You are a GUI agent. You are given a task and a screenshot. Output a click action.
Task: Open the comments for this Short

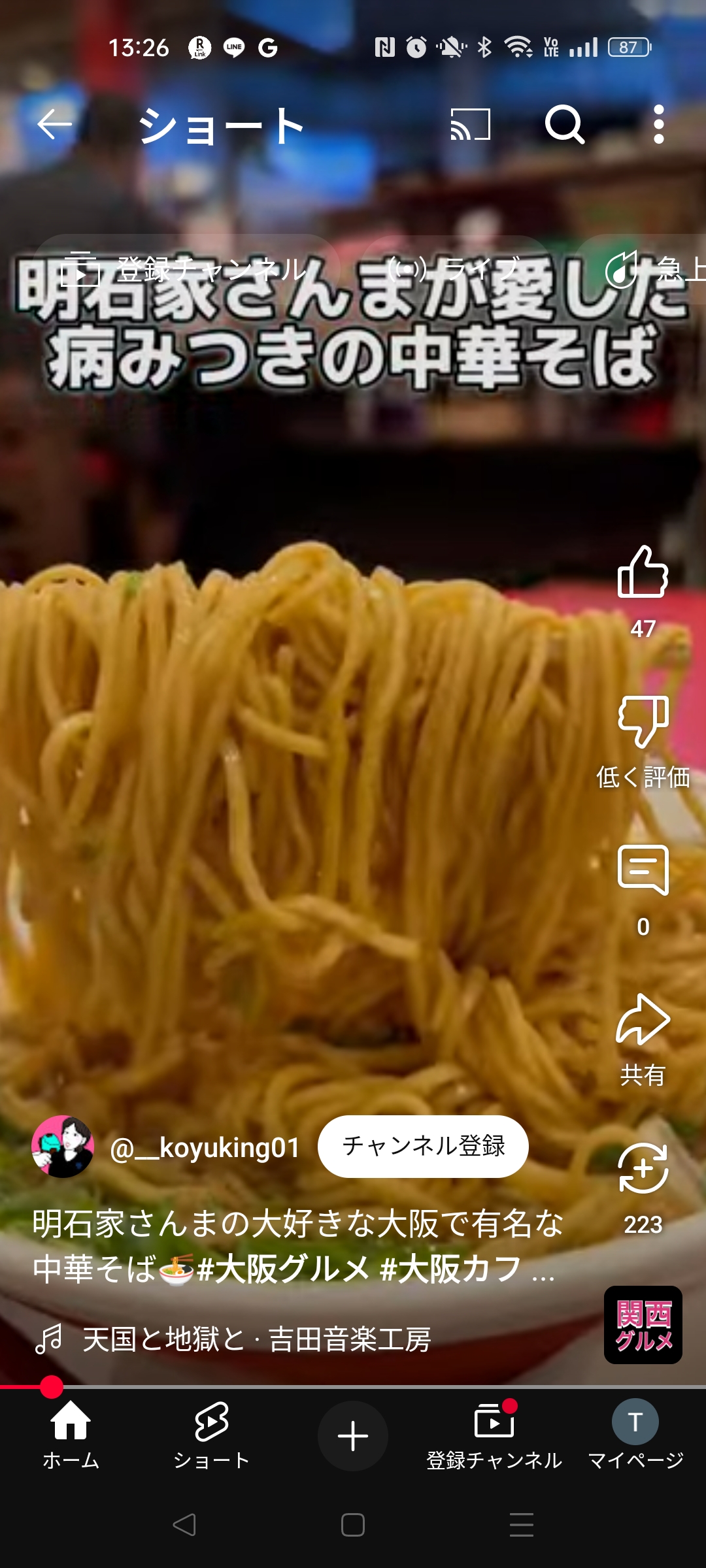pyautogui.click(x=643, y=870)
